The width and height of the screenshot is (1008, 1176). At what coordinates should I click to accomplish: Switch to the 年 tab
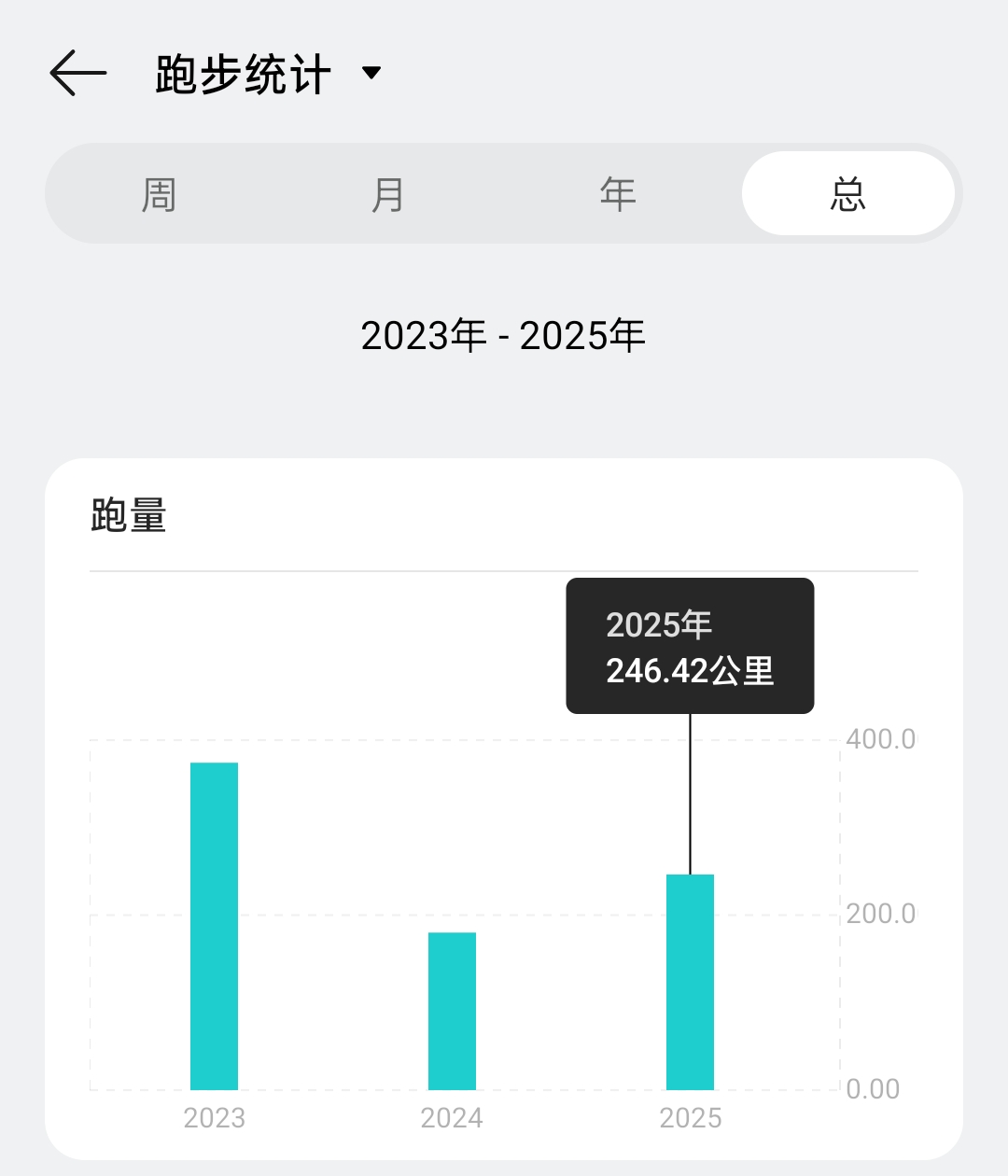(618, 194)
